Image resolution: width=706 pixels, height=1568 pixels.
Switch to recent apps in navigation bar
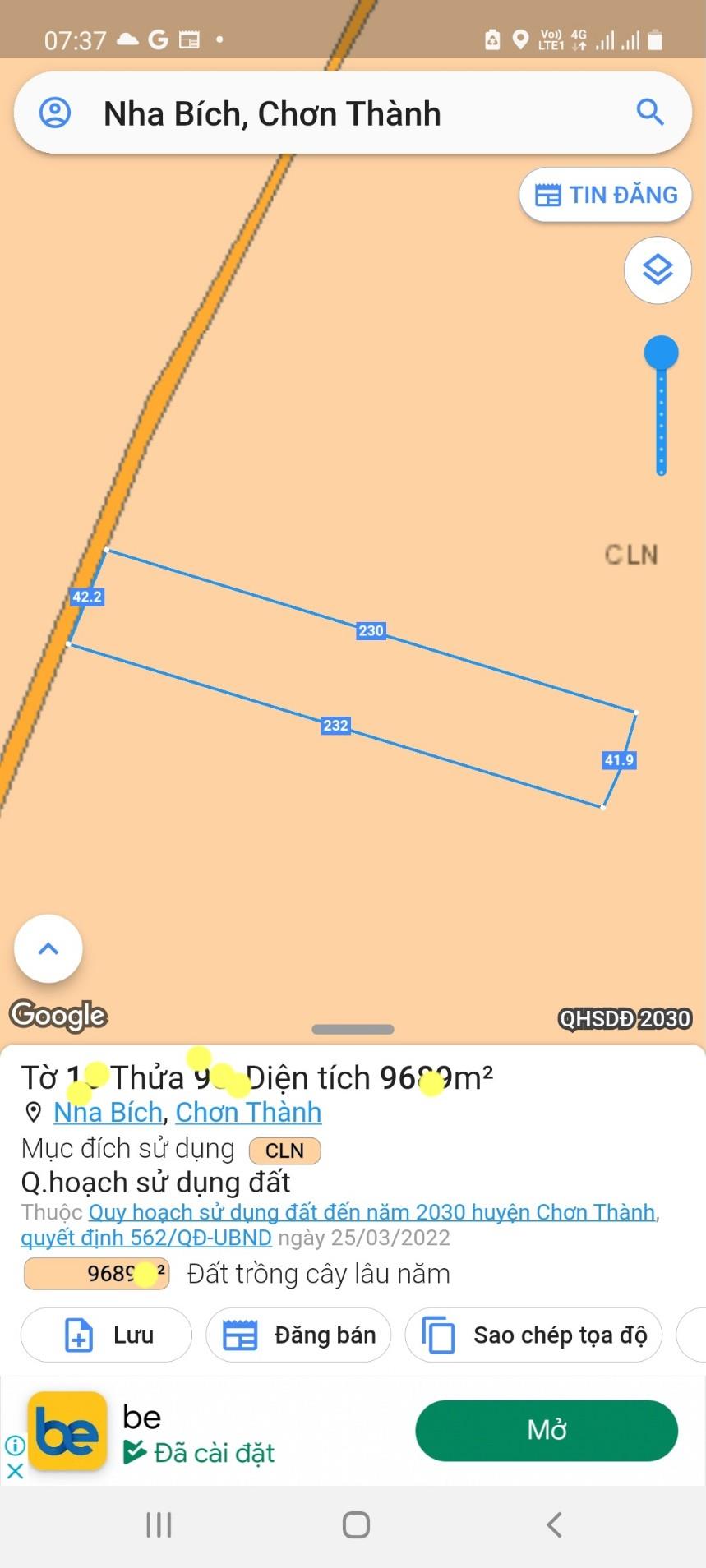[158, 1524]
